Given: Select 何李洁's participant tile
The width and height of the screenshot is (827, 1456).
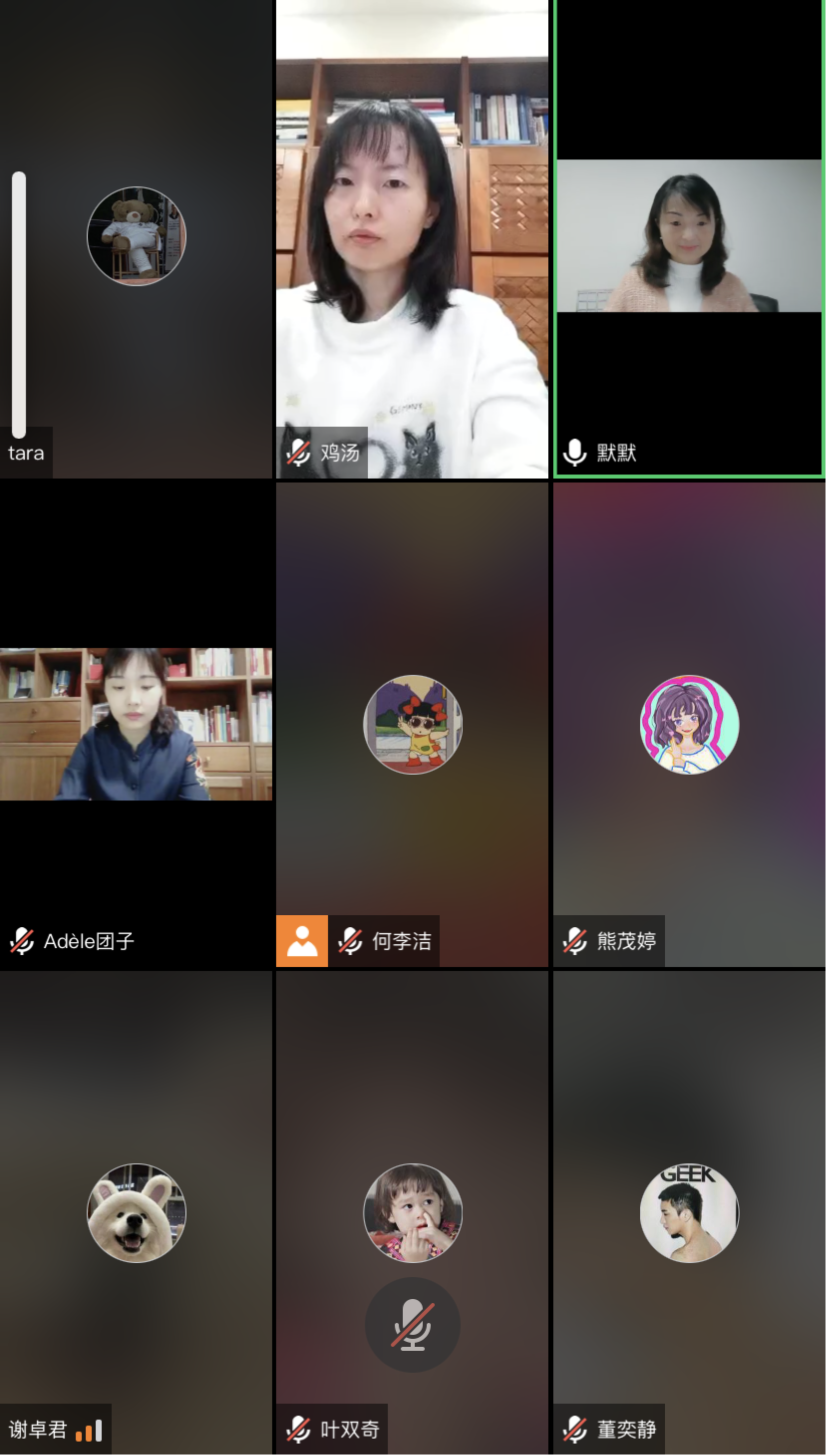Looking at the screenshot, I should pos(413,724).
